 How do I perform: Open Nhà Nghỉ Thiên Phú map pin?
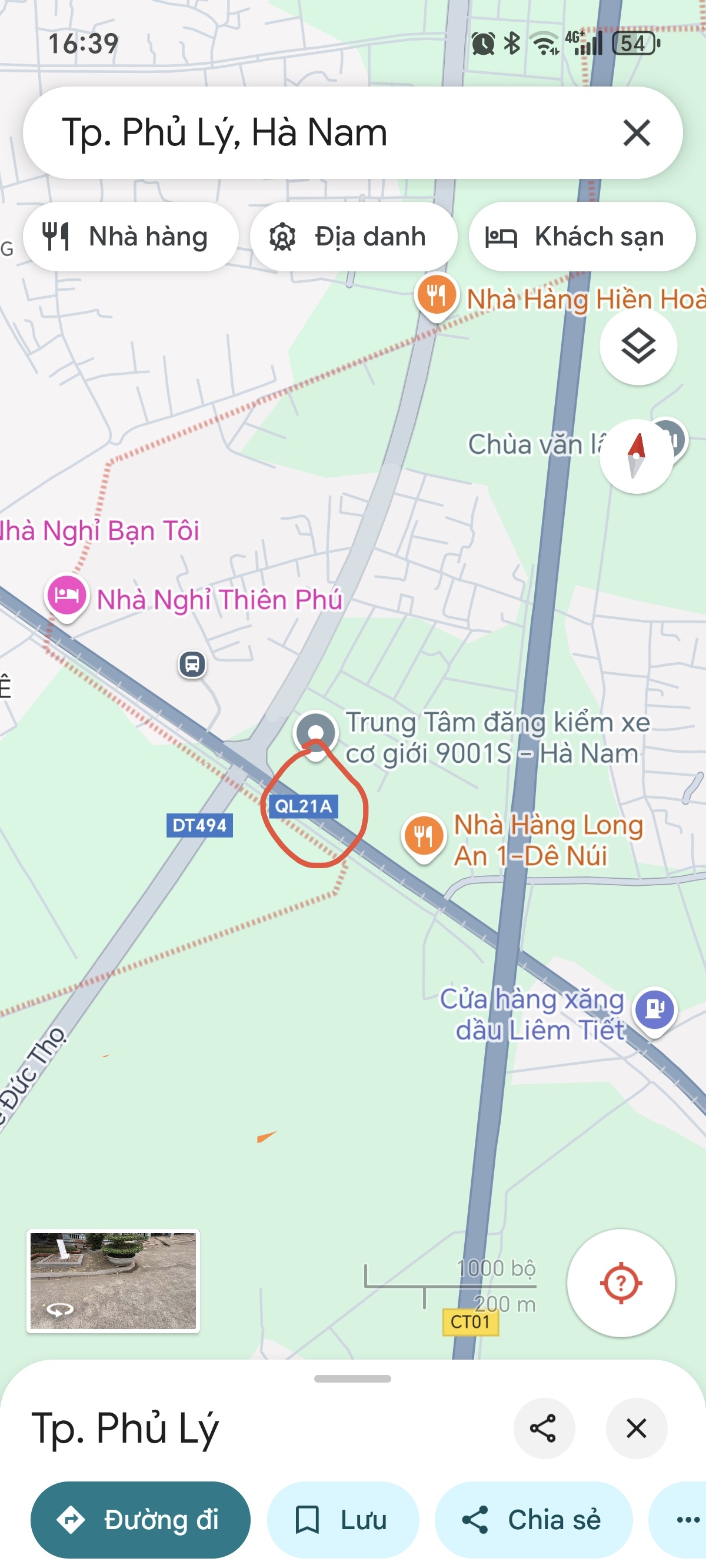pos(67,595)
